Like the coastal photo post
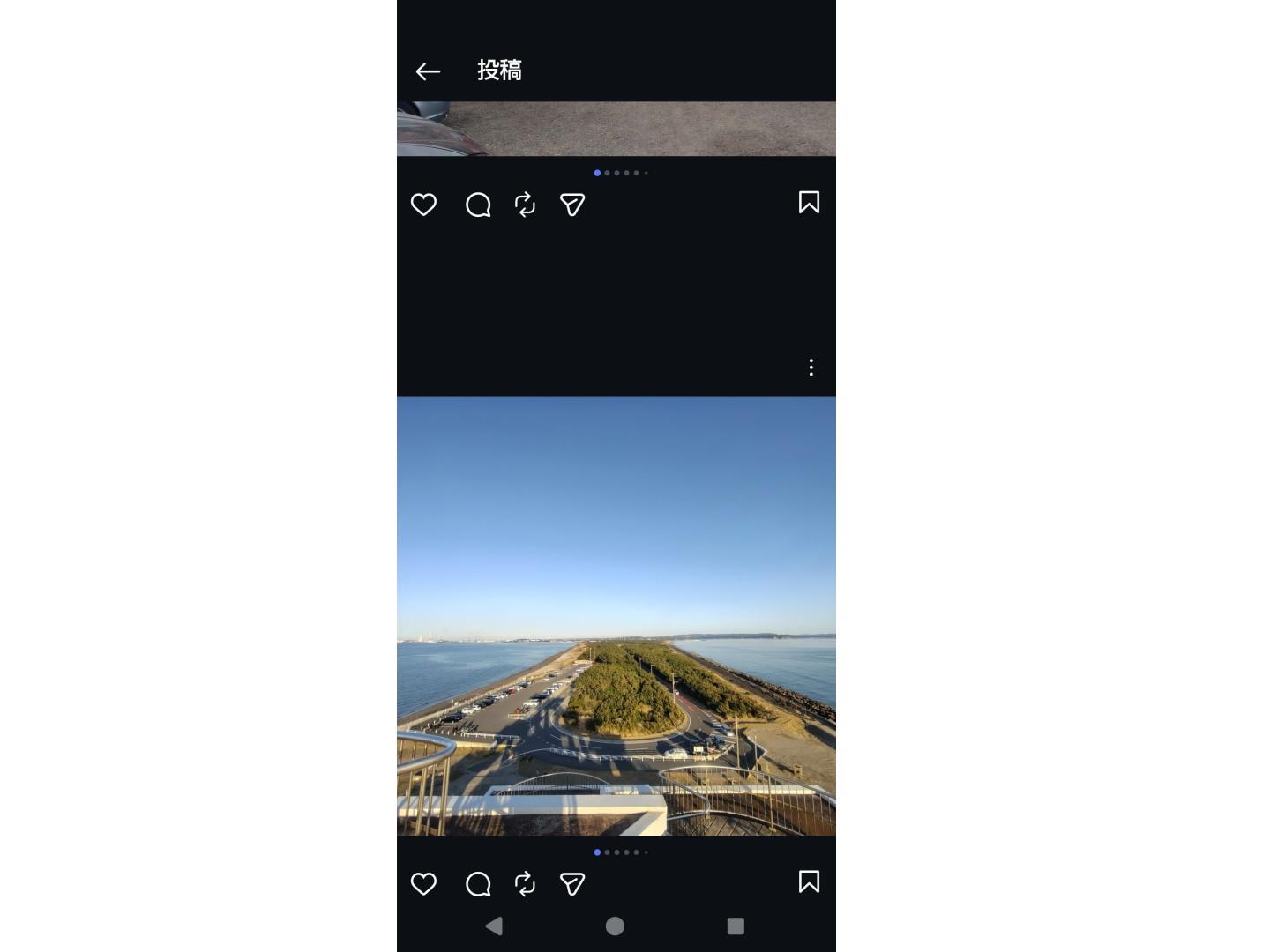Viewport: 1270px width, 952px height. coord(423,883)
